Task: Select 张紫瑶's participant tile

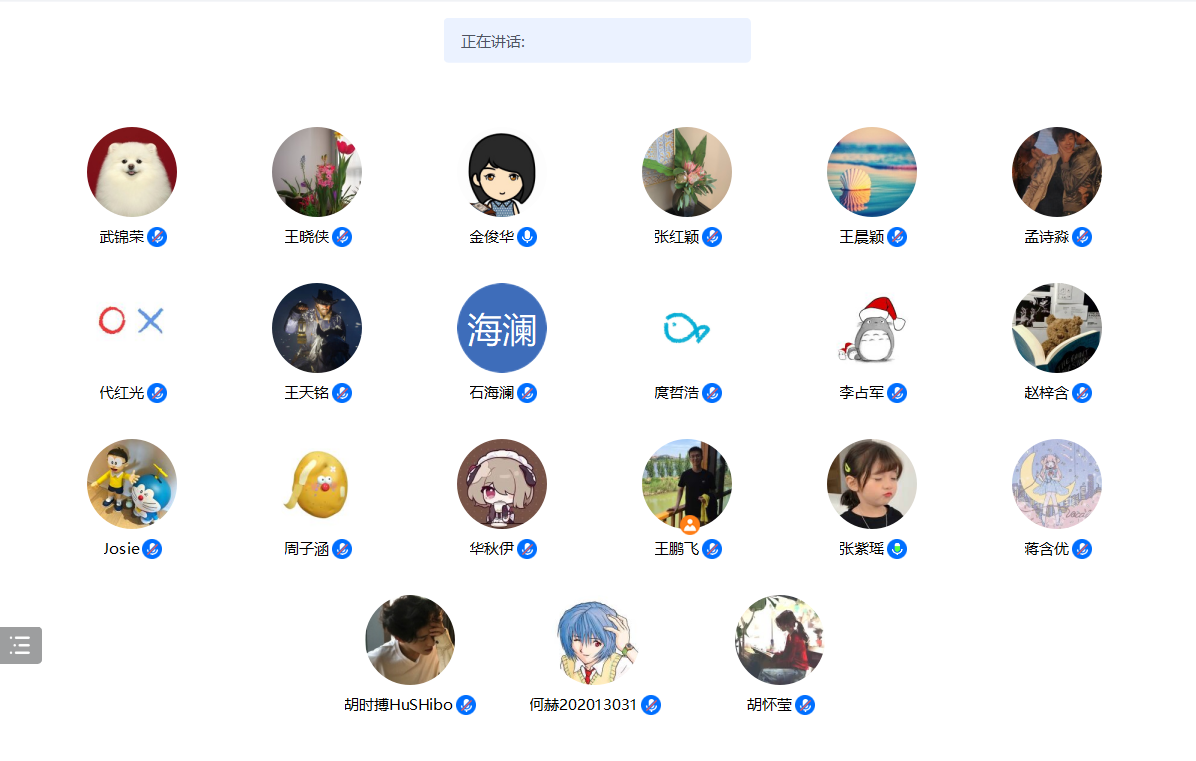Action: click(x=872, y=484)
